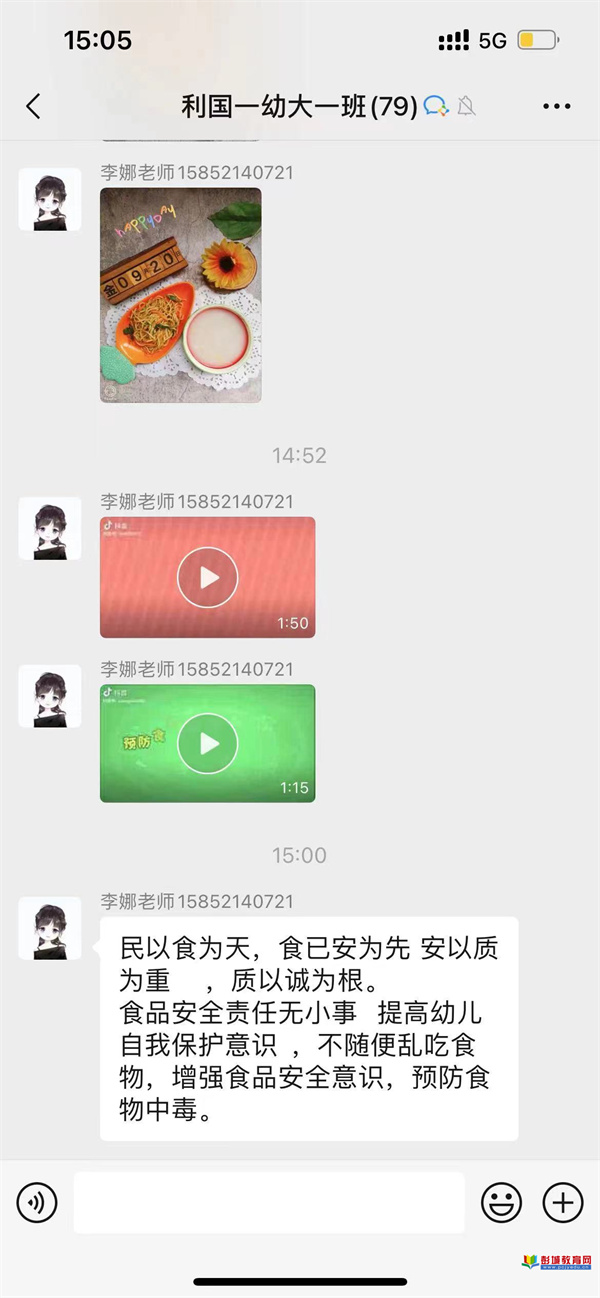
Task: Go back from the group chat
Action: (33, 107)
